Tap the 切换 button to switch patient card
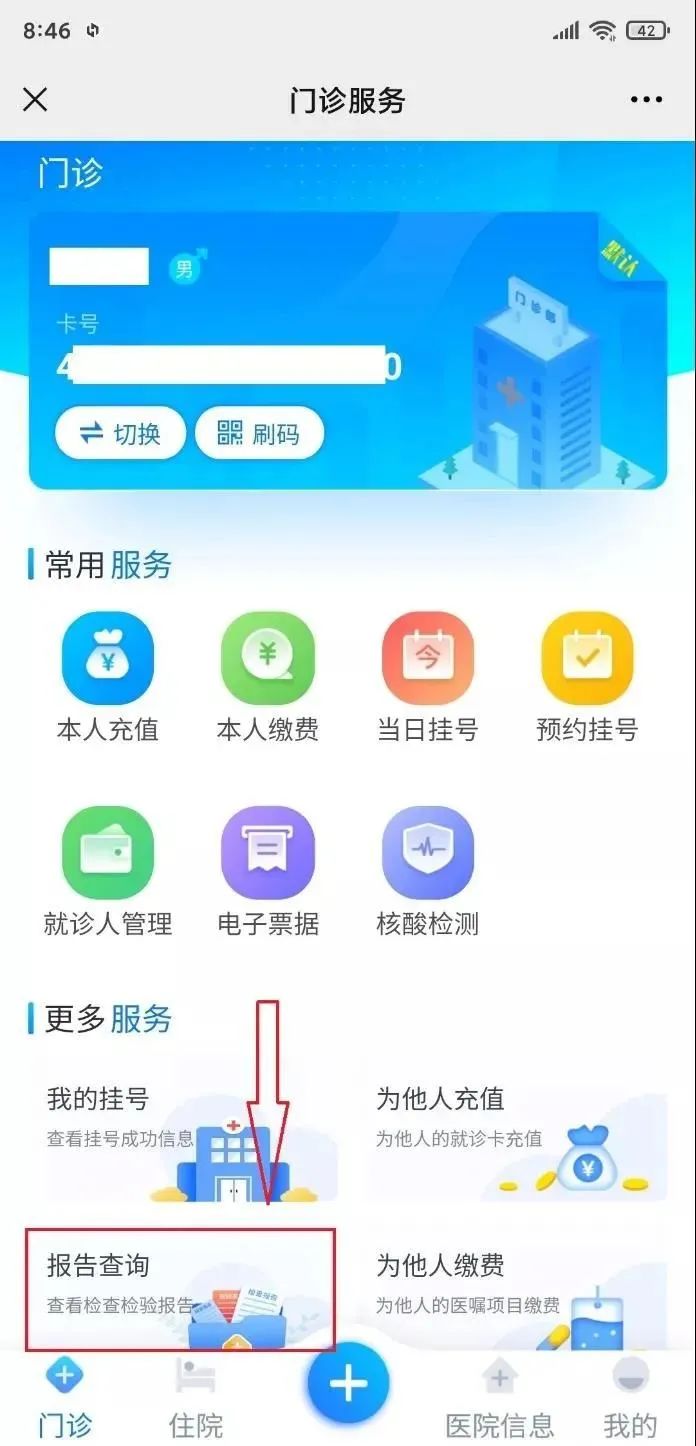Image resolution: width=696 pixels, height=1446 pixels. coord(120,434)
